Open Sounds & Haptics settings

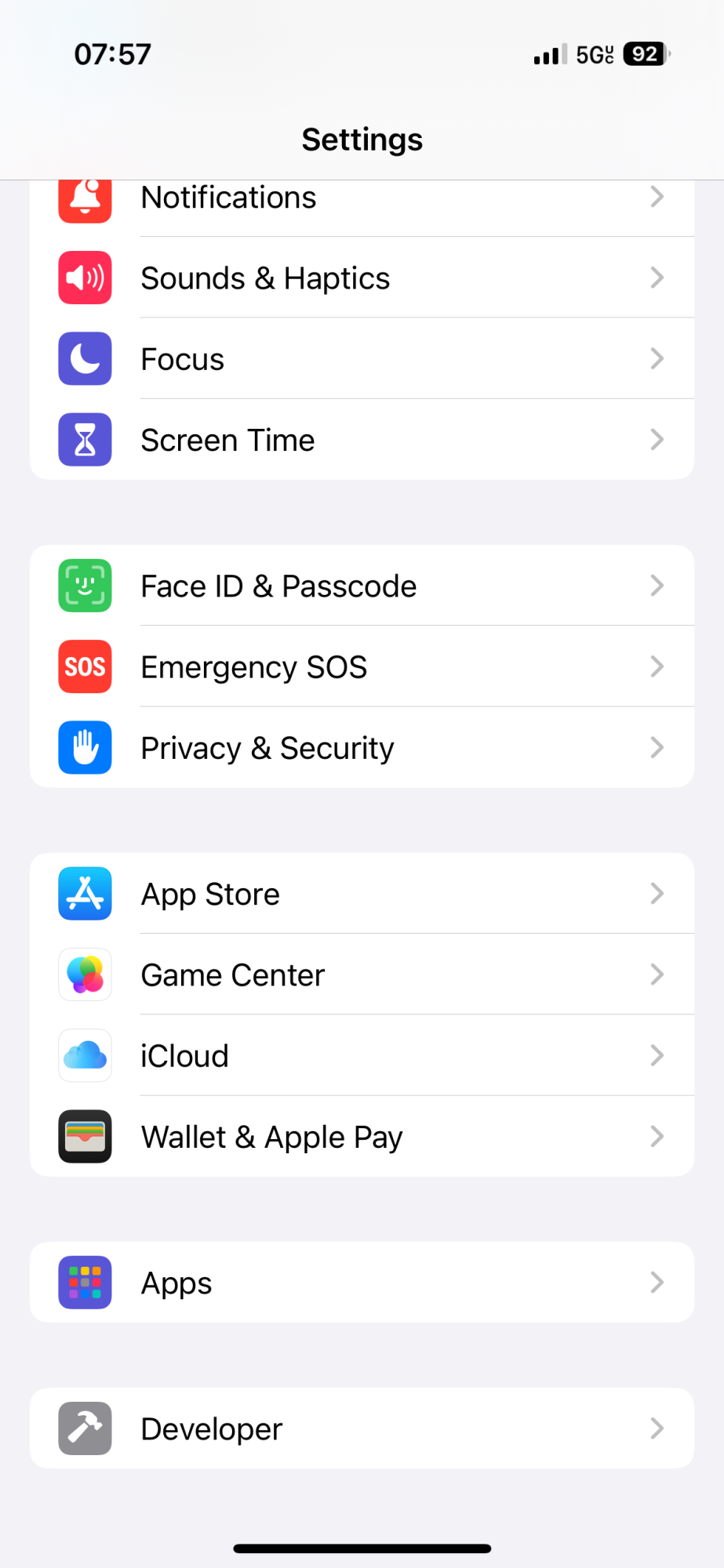pos(361,278)
